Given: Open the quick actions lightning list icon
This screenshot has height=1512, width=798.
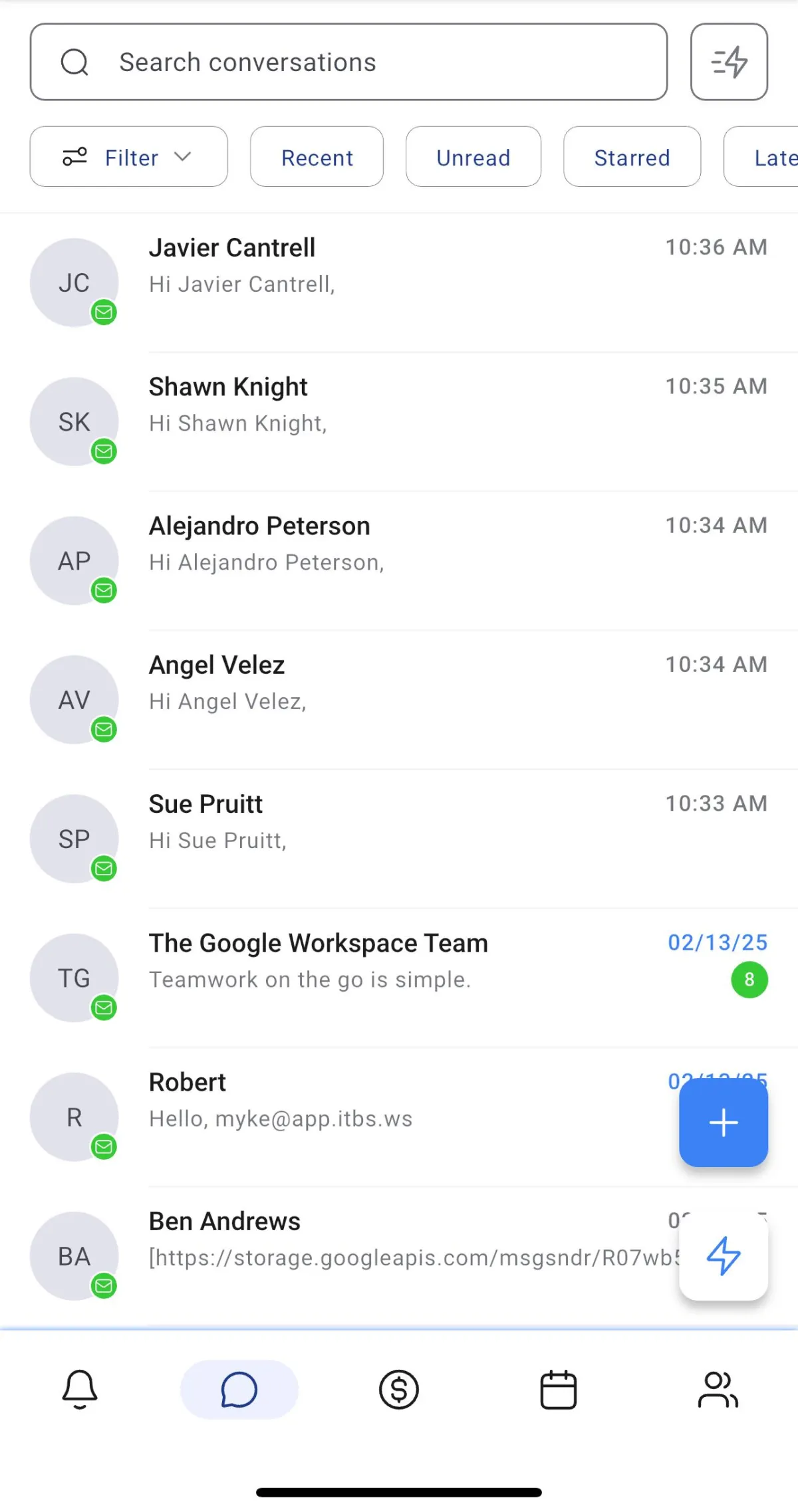Looking at the screenshot, I should coord(729,62).
